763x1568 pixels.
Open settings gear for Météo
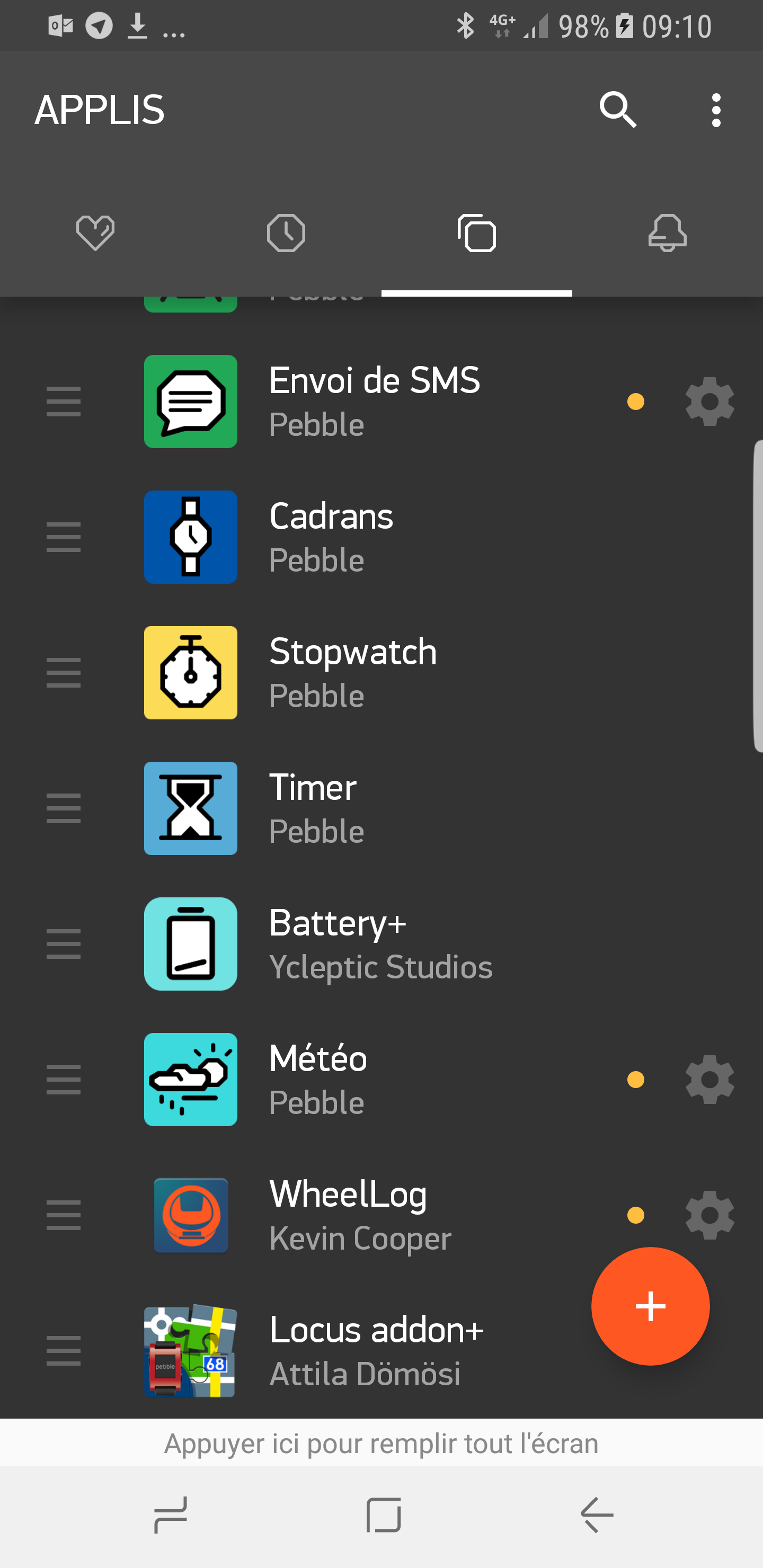click(x=709, y=1079)
